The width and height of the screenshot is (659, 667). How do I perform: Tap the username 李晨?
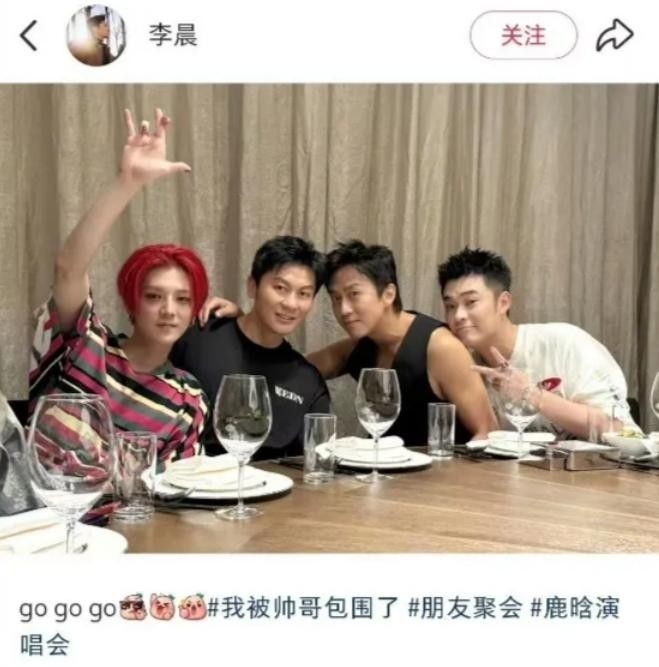click(x=173, y=36)
